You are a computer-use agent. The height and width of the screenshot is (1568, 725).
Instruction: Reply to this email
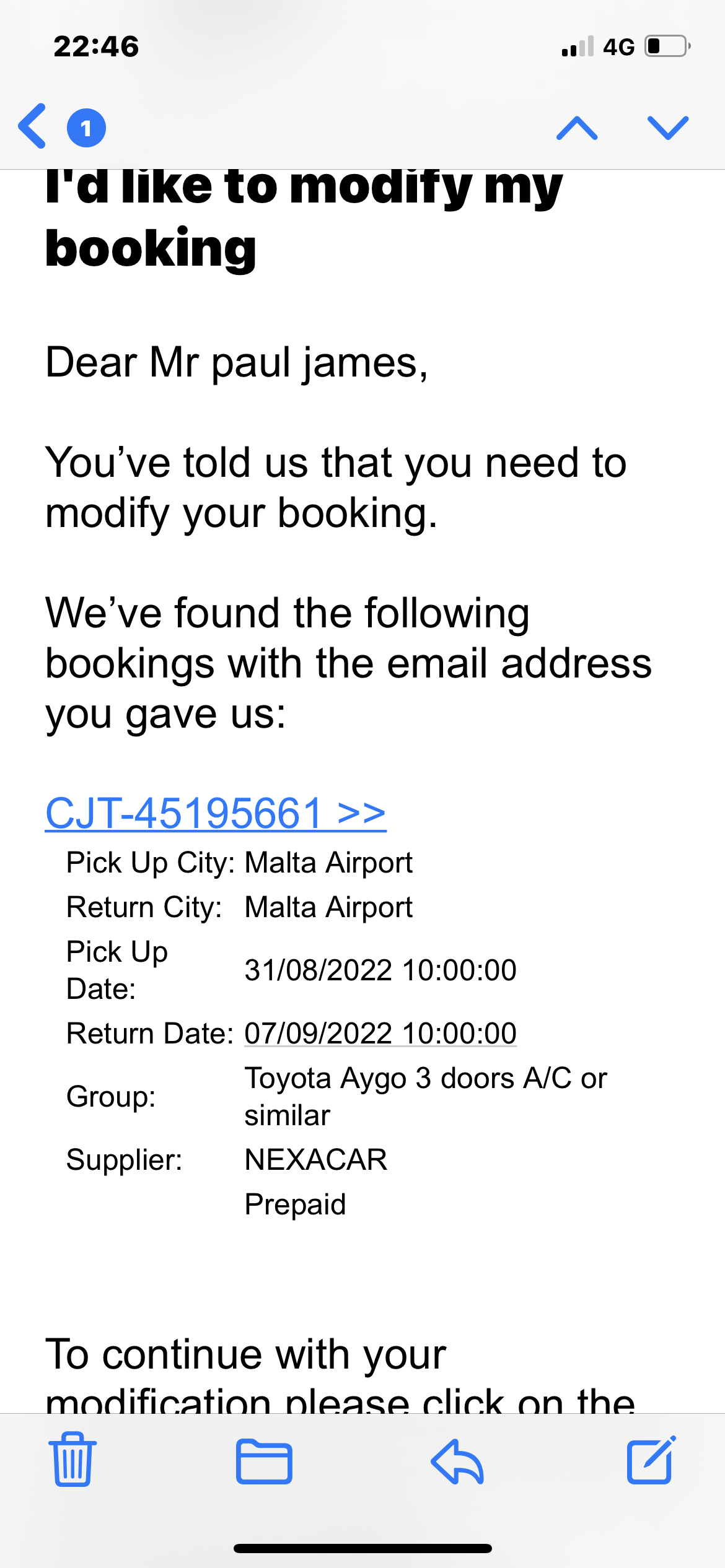457,1461
